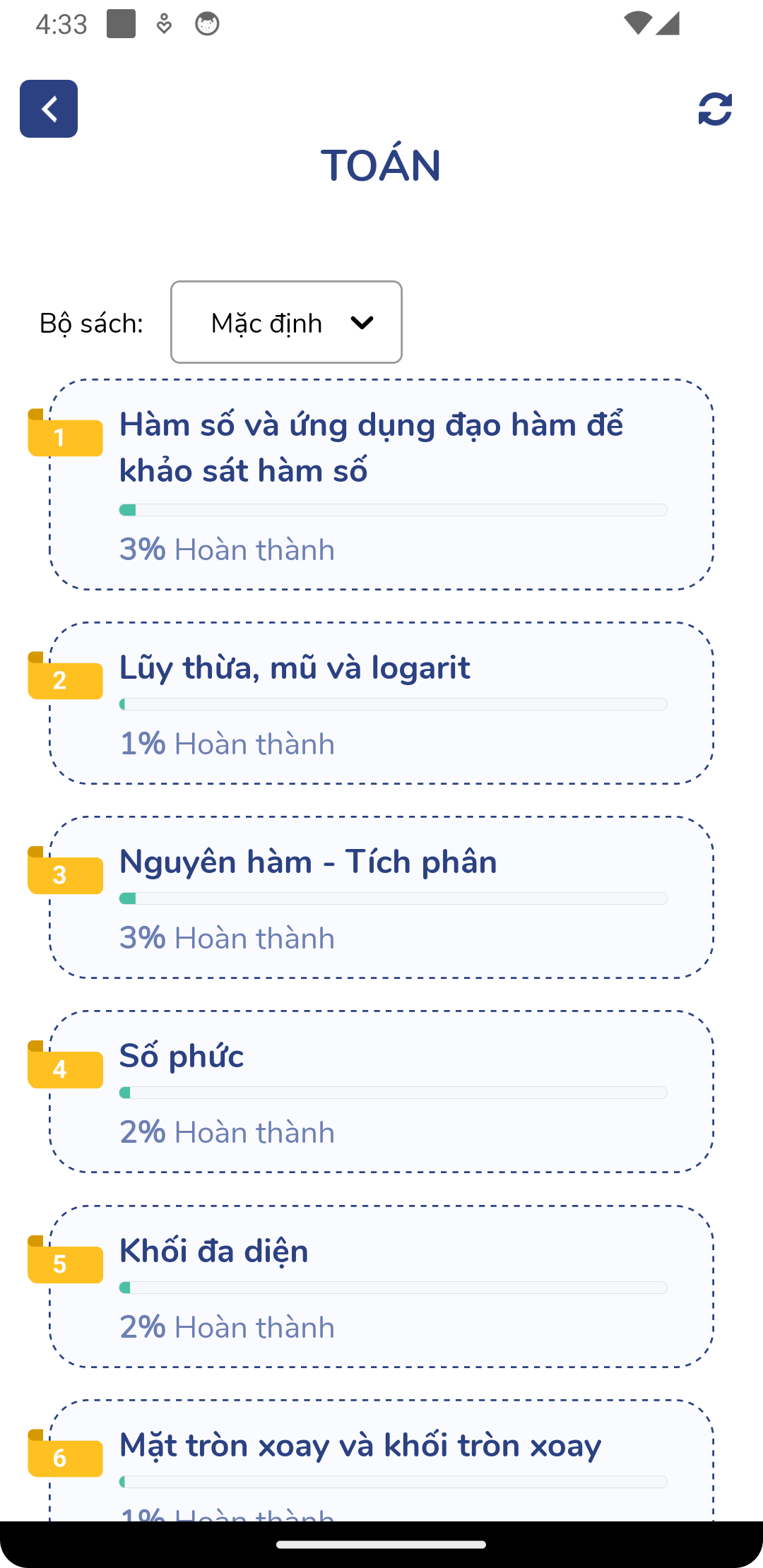Open Lũy thừa, mũ và logarit chapter

[381, 703]
